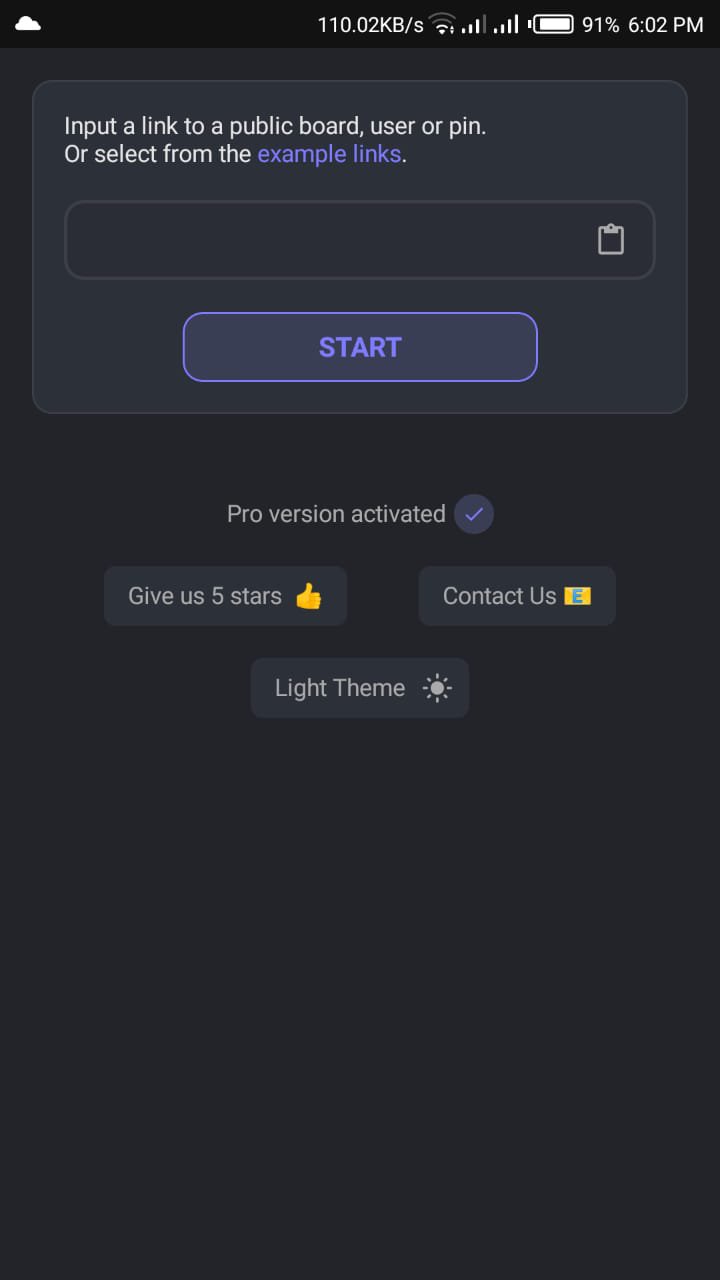Click the 91% battery percentage text
Viewport: 720px width, 1280px height.
[x=603, y=23]
